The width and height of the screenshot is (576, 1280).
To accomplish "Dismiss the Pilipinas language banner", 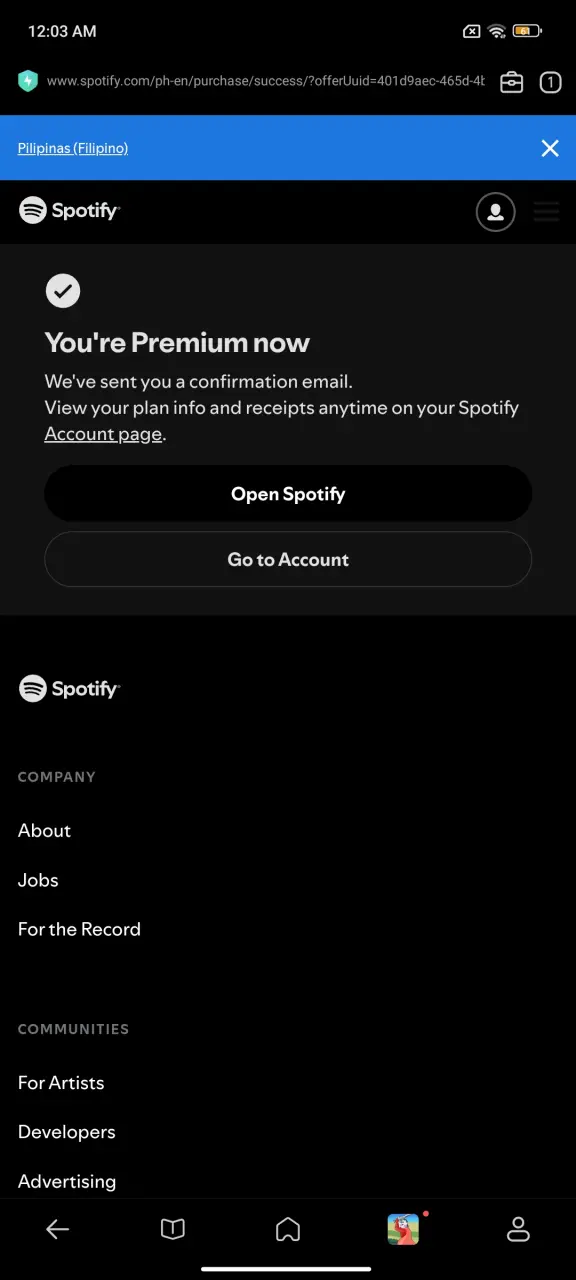I will tap(550, 148).
